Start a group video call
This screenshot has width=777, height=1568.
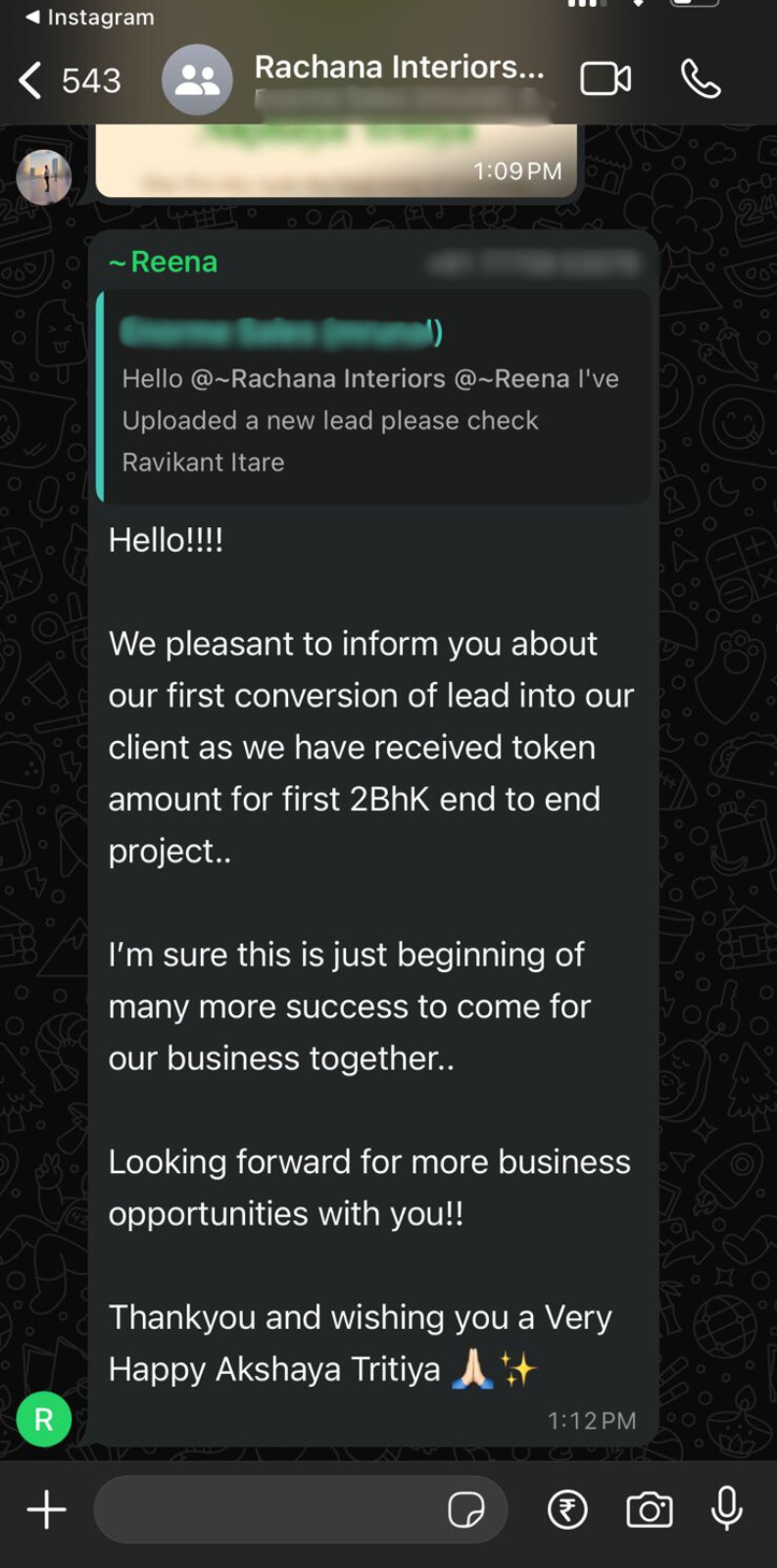(x=606, y=79)
